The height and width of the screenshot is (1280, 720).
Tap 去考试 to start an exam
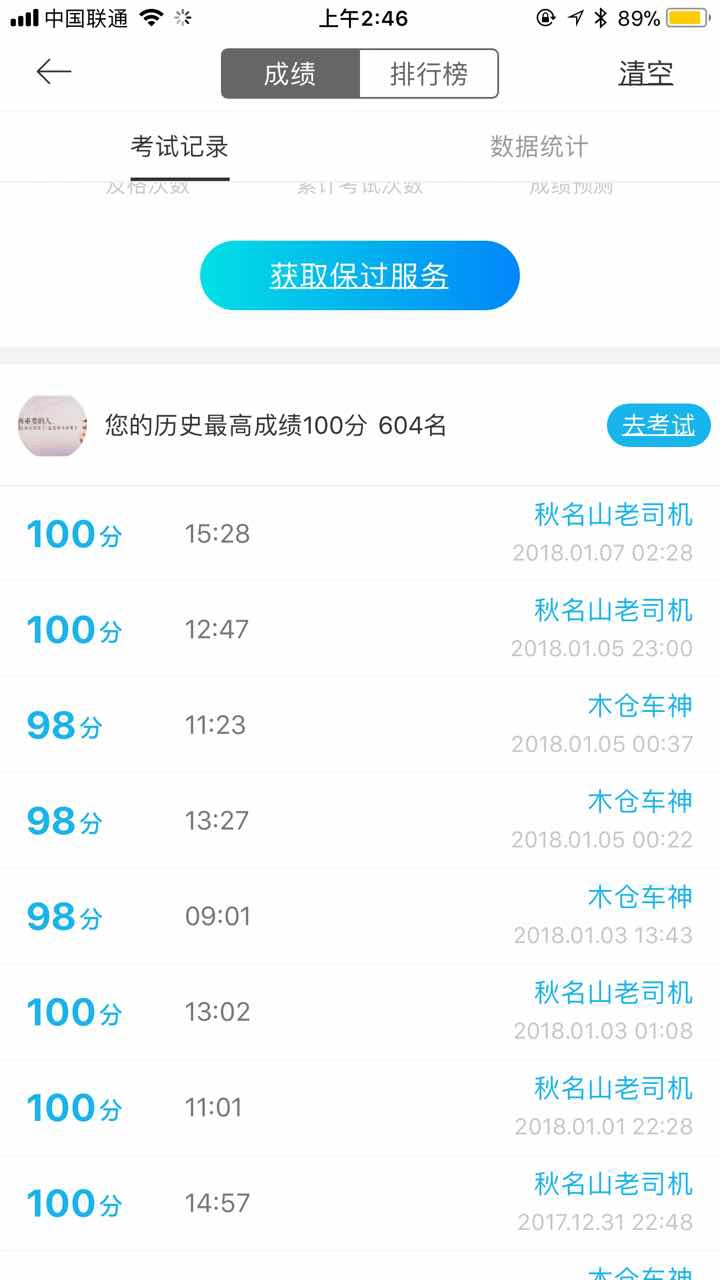click(x=658, y=426)
